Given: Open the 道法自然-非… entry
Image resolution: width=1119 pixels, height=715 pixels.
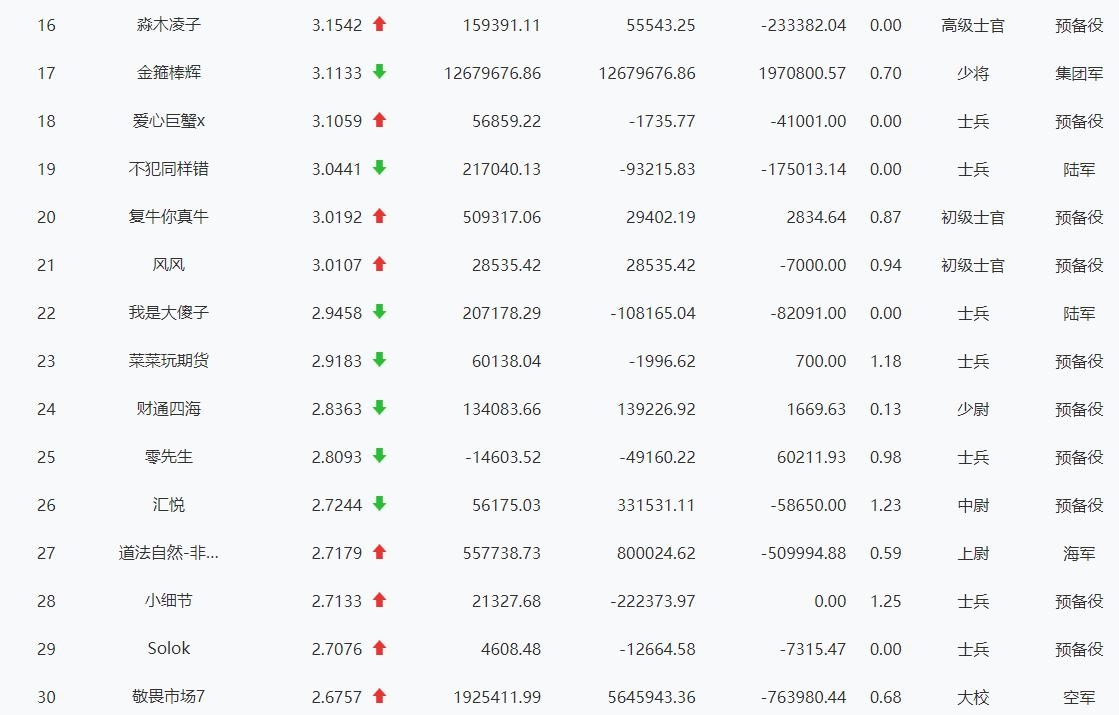Looking at the screenshot, I should 168,553.
